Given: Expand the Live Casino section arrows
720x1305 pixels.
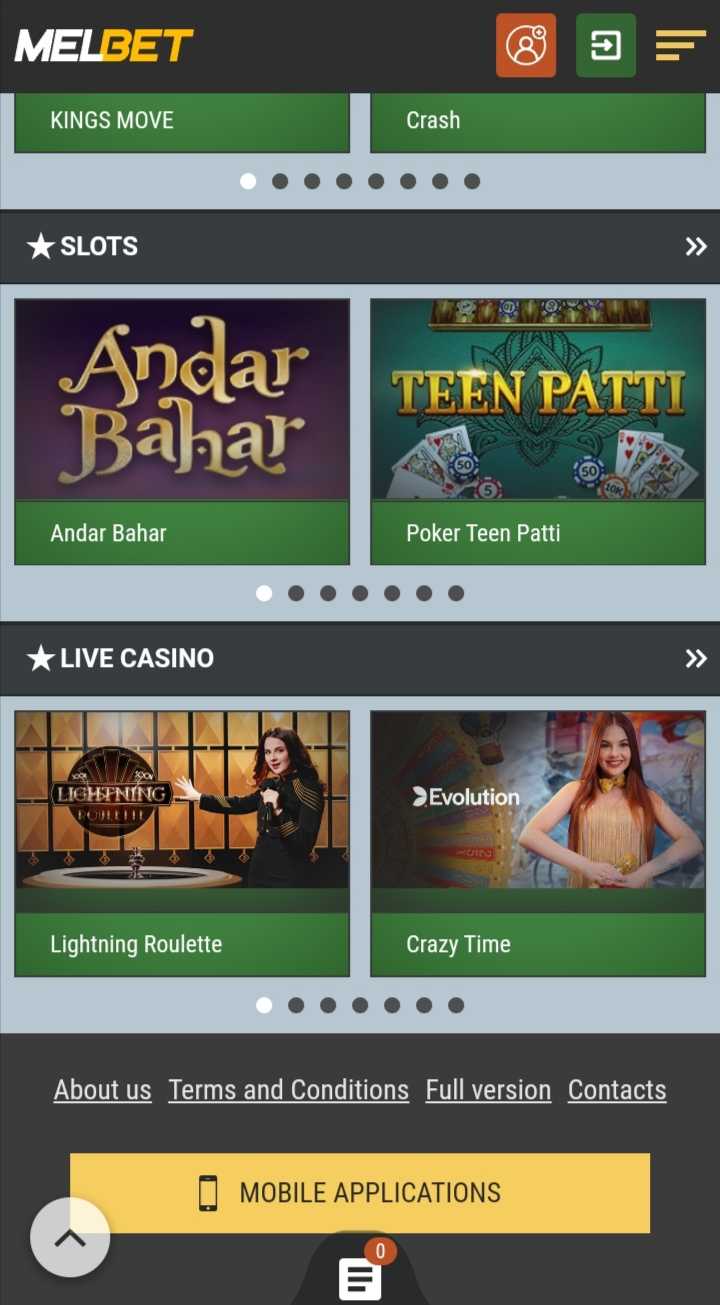Looking at the screenshot, I should pyautogui.click(x=696, y=658).
